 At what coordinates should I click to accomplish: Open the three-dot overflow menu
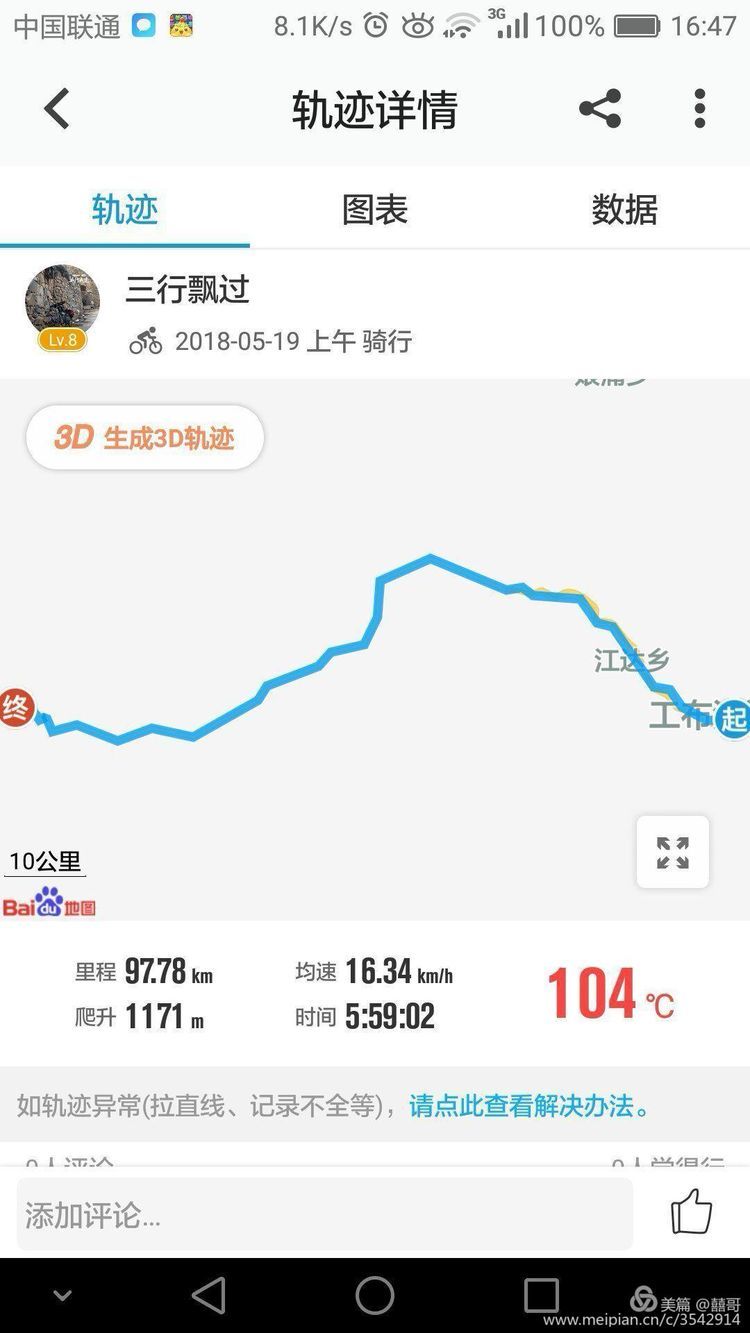699,108
